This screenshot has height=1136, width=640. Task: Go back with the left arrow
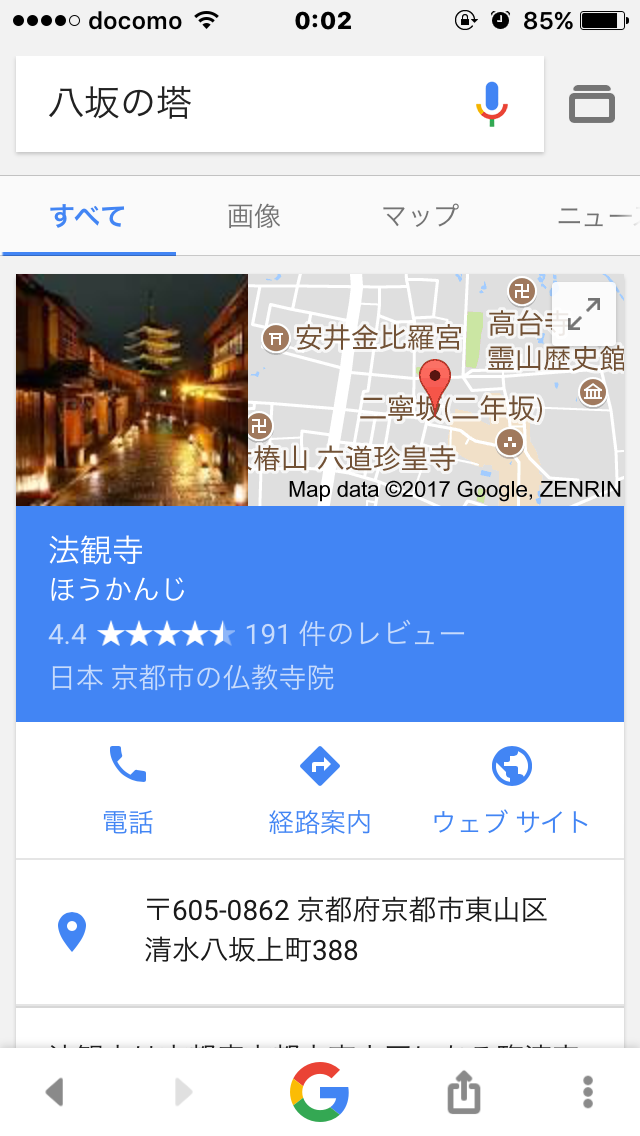(54, 1092)
